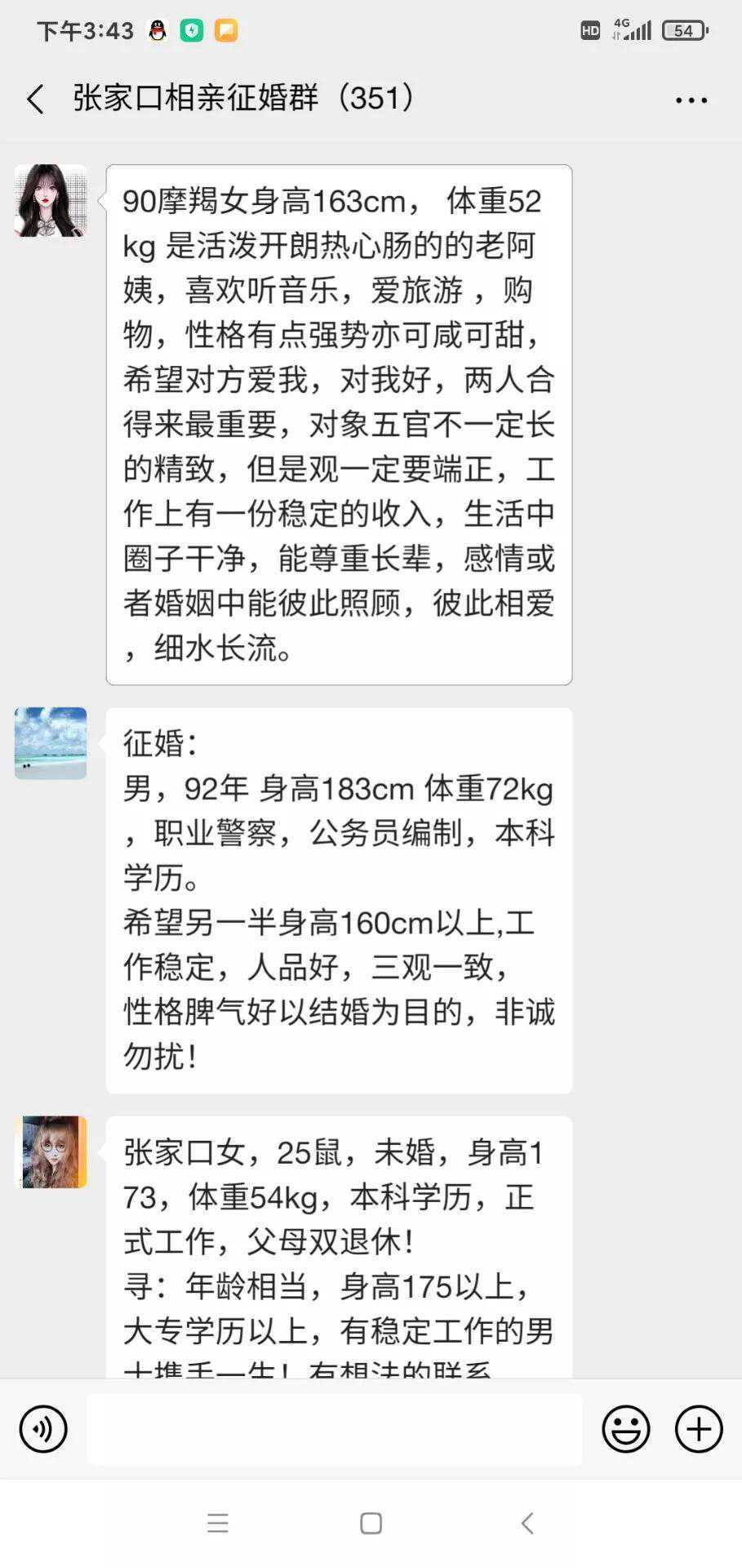Check the battery indicator showing 54
Viewport: 742px width, 1568px height.
[x=684, y=29]
